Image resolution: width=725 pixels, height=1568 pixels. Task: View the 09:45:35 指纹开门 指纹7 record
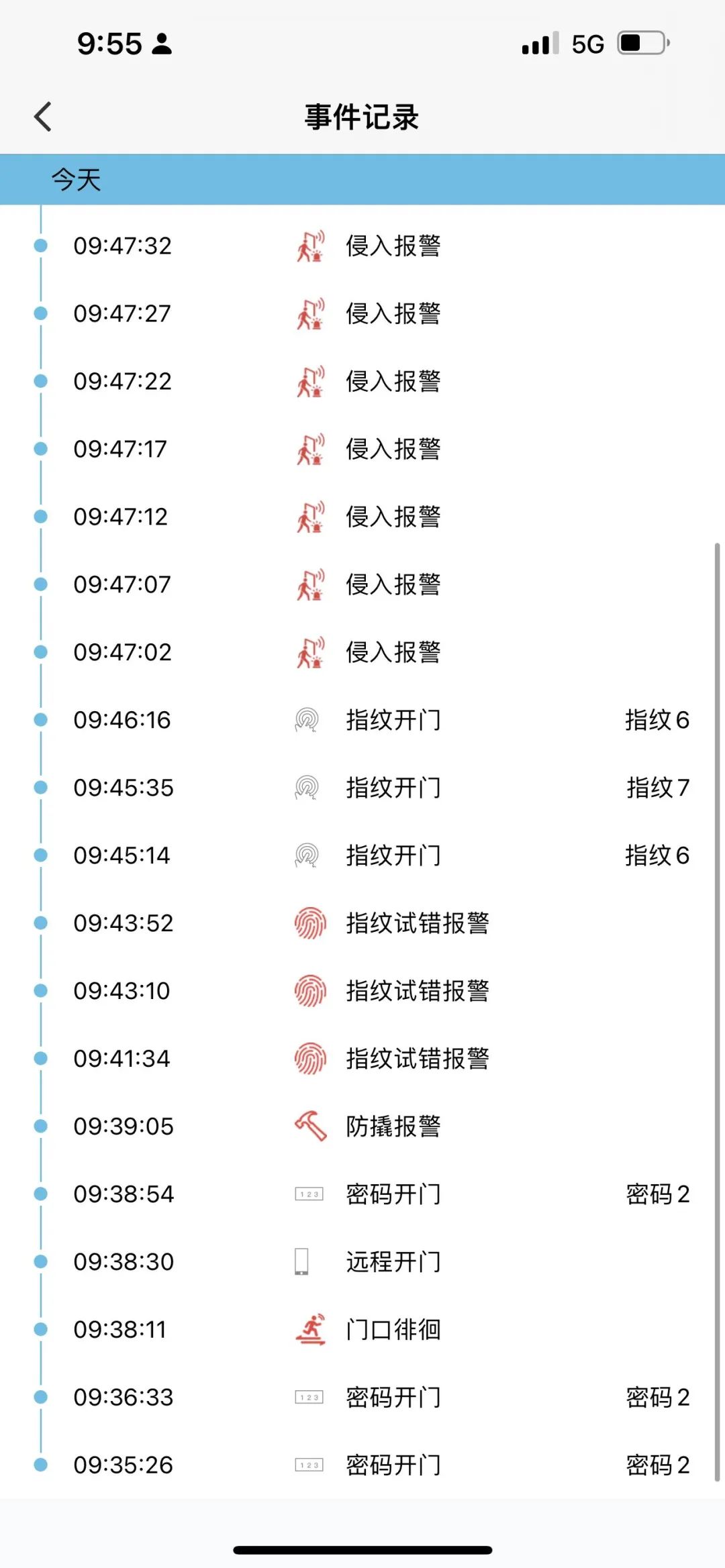(362, 788)
